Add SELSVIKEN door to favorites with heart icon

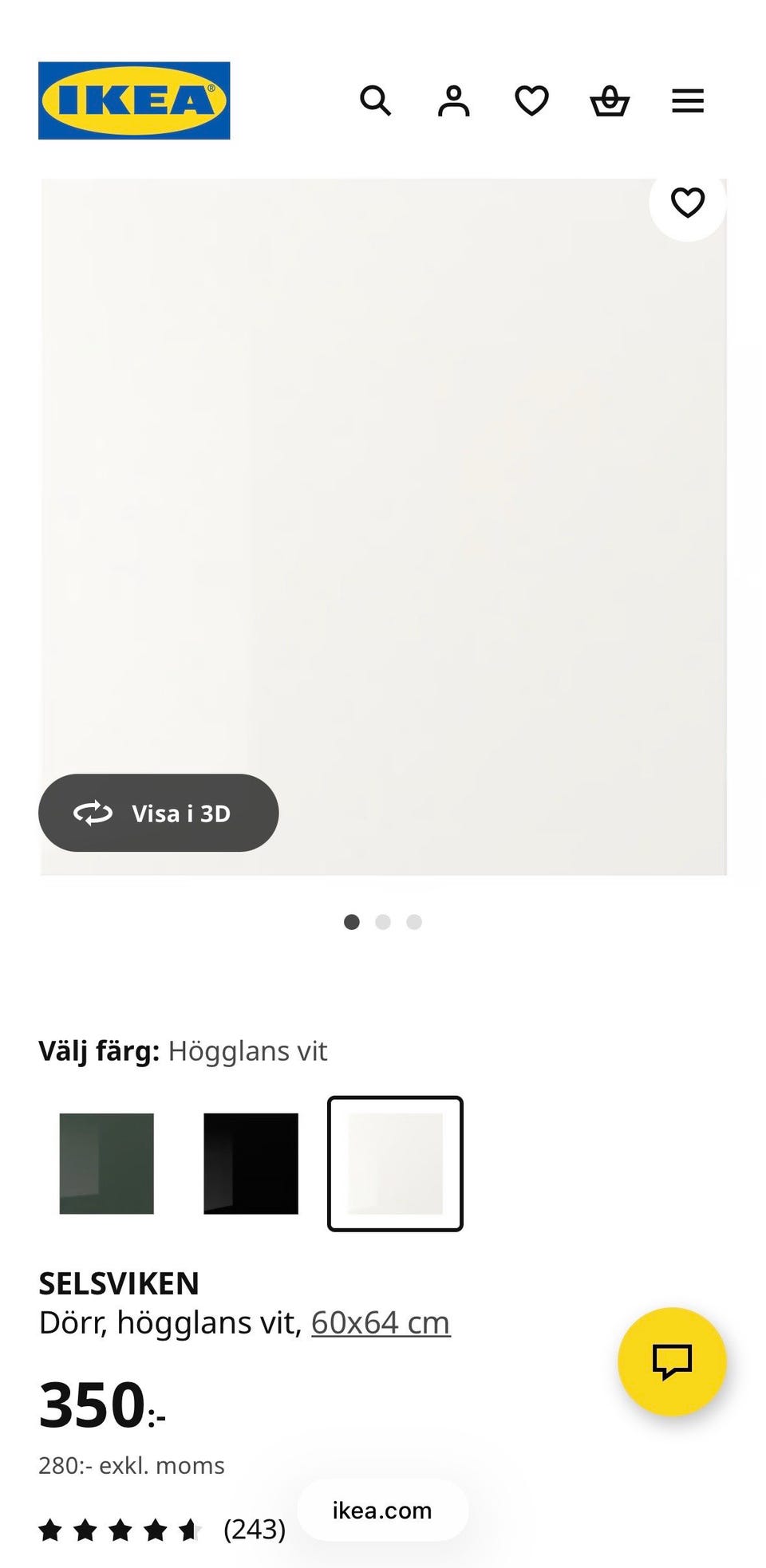coord(686,203)
